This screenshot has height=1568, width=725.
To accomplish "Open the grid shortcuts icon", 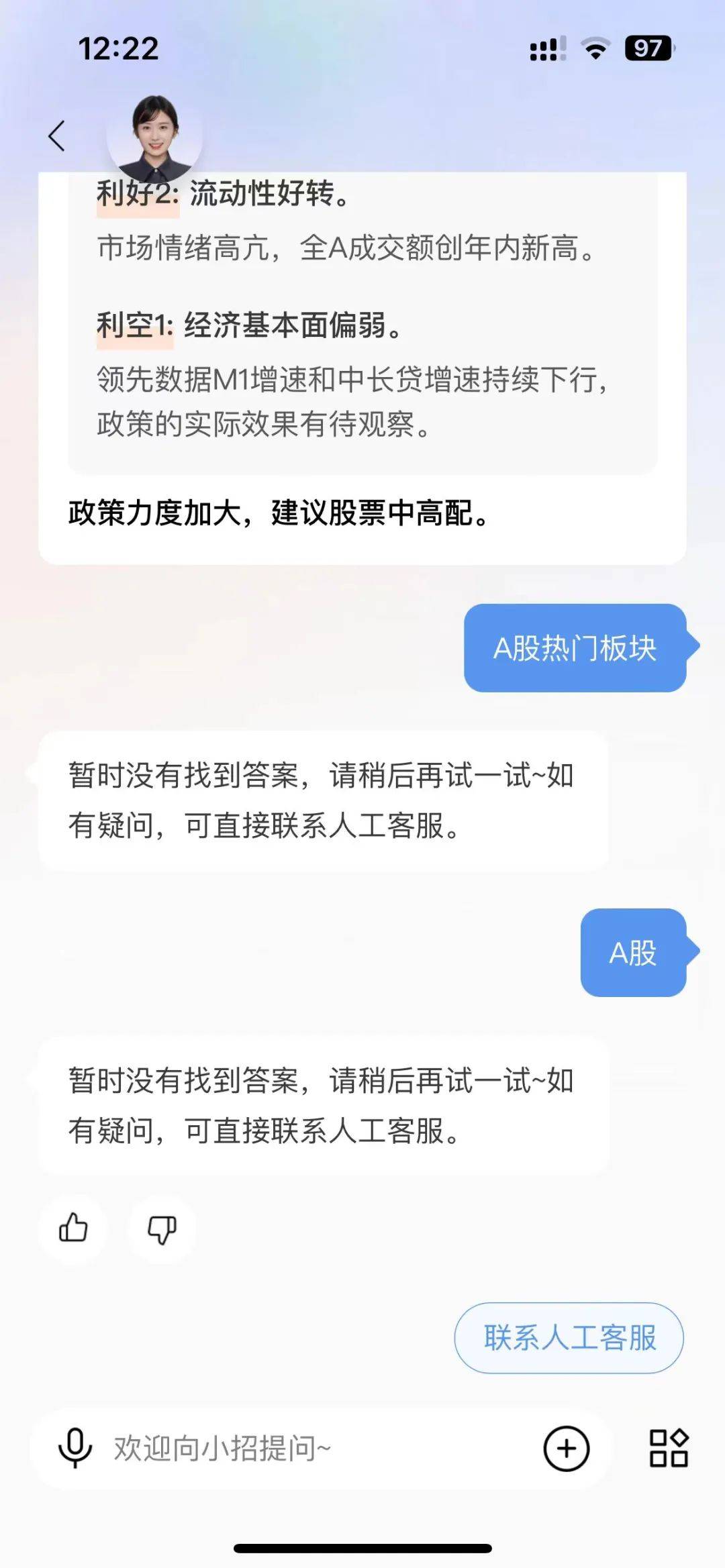I will pyautogui.click(x=668, y=1449).
